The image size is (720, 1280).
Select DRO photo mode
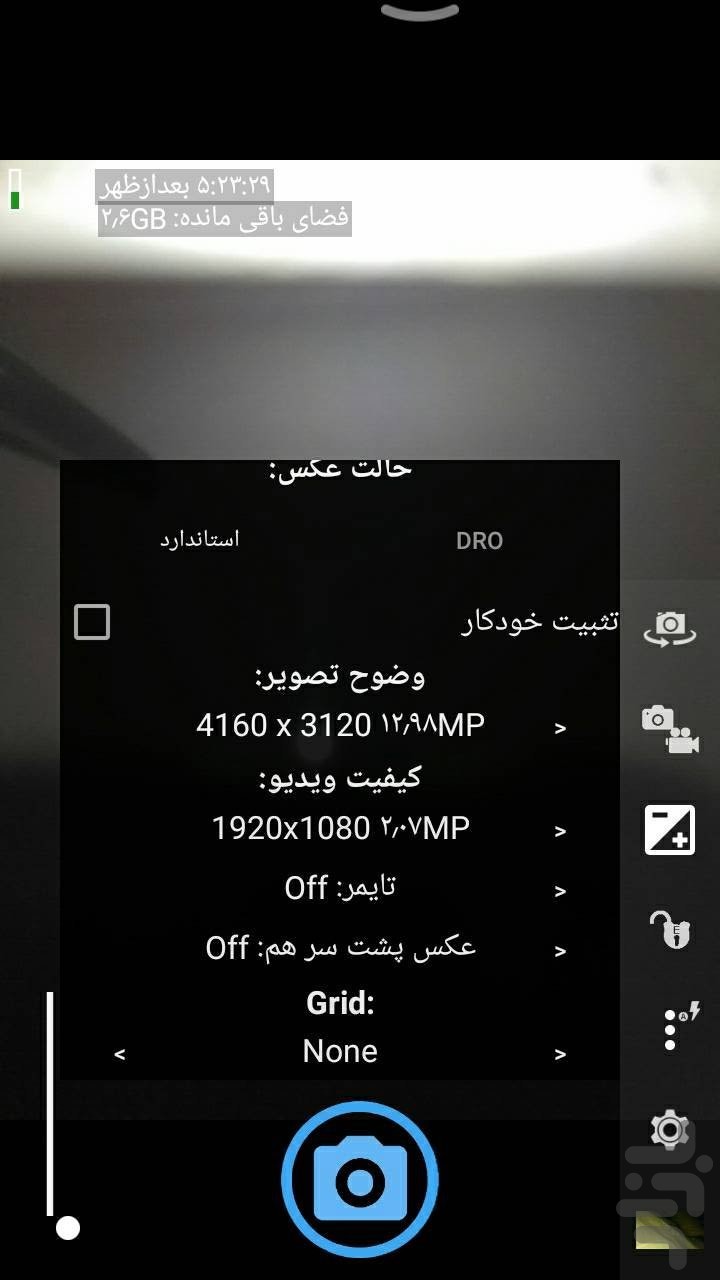[x=479, y=541]
